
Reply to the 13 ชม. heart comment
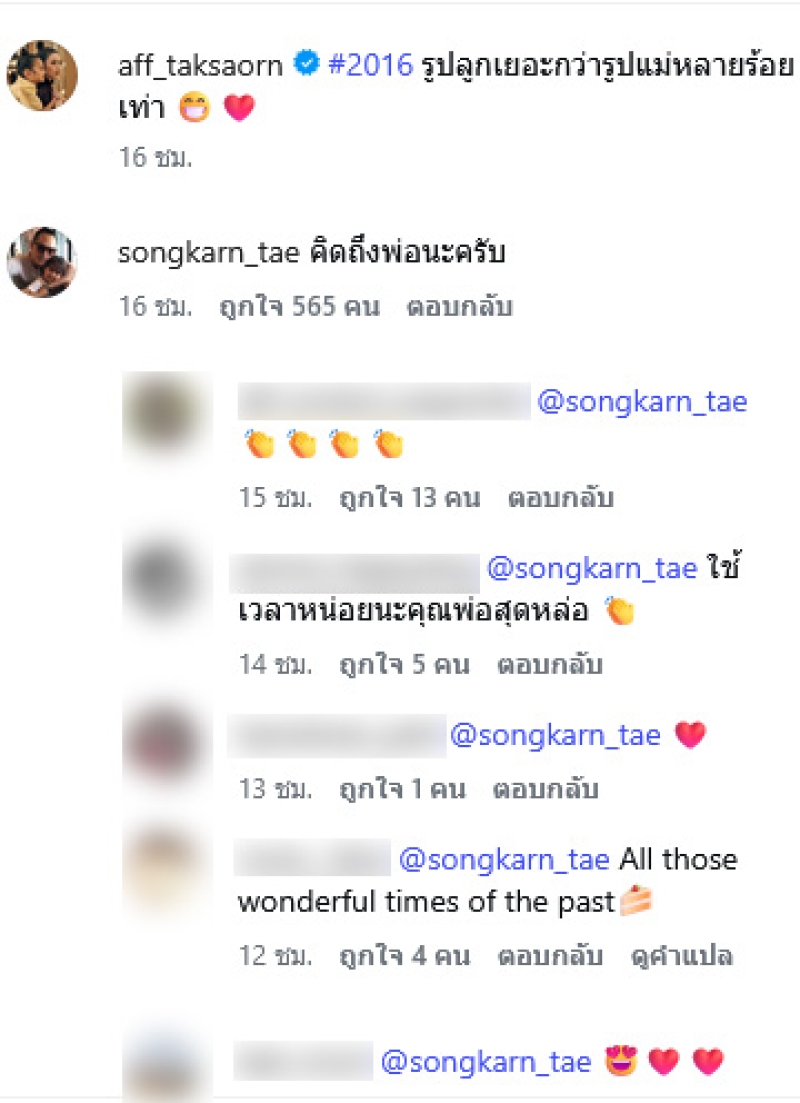click(x=545, y=789)
